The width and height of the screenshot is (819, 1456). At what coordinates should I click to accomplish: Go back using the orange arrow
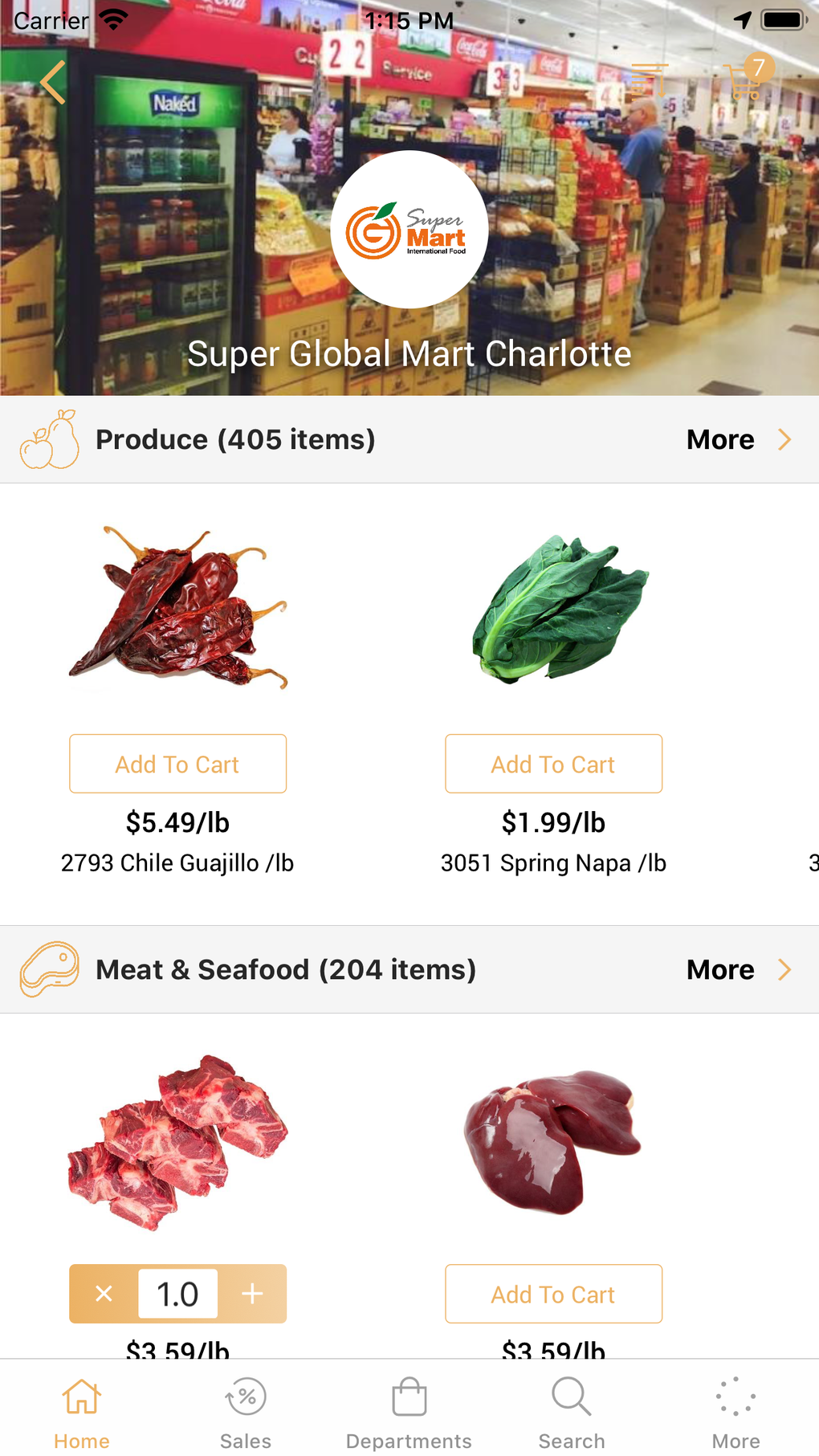(53, 82)
